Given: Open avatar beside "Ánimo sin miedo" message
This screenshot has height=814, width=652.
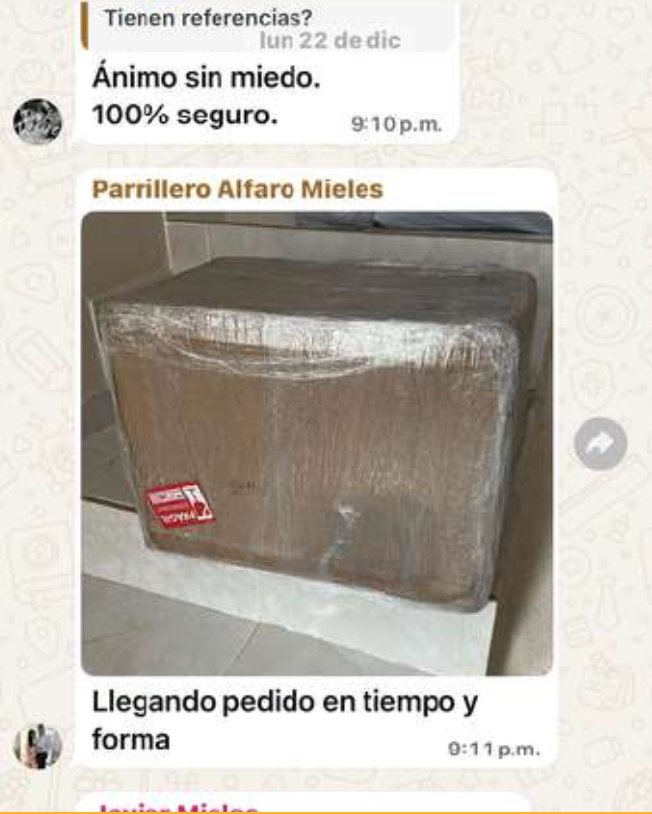Looking at the screenshot, I should pyautogui.click(x=37, y=122).
